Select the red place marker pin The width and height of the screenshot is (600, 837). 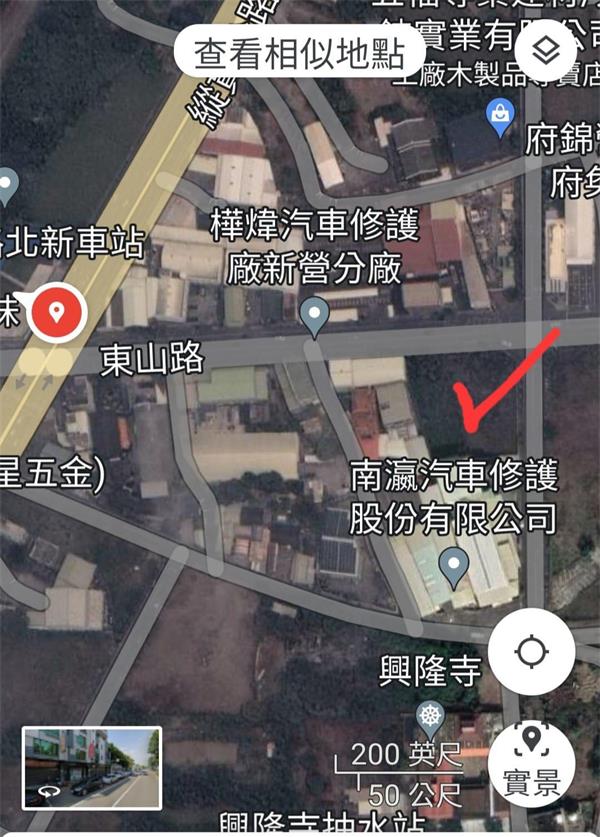point(57,313)
